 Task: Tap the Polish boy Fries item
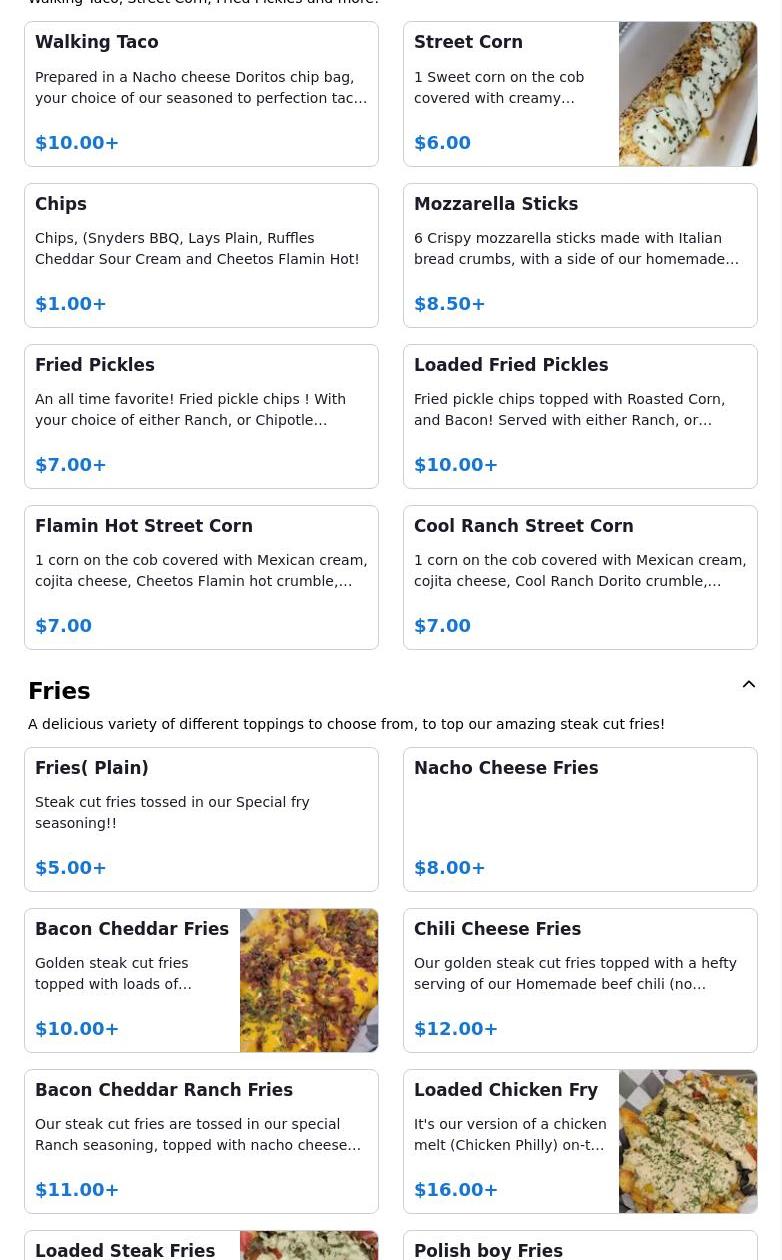tap(580, 1245)
